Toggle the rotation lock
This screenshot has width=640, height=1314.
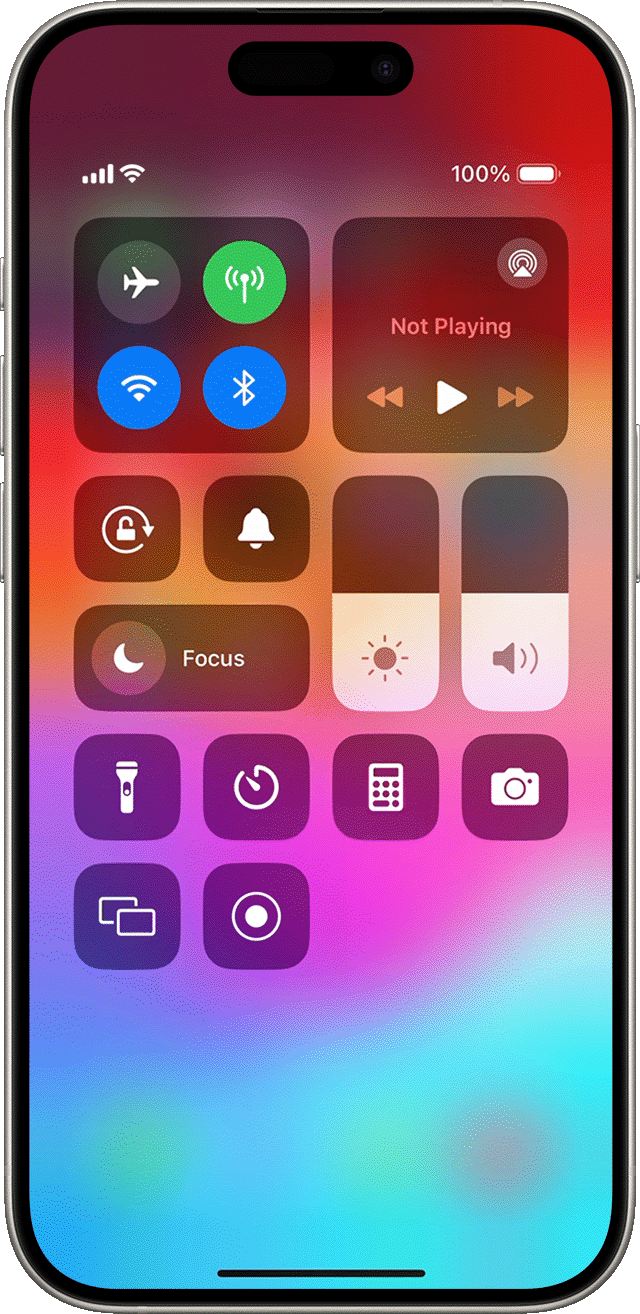pos(127,529)
